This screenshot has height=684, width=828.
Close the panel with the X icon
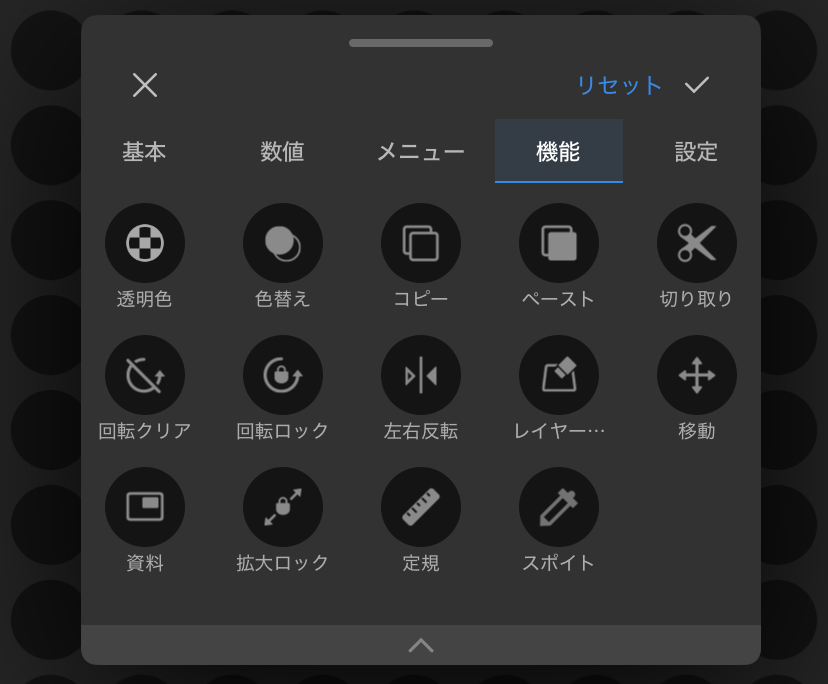(145, 85)
